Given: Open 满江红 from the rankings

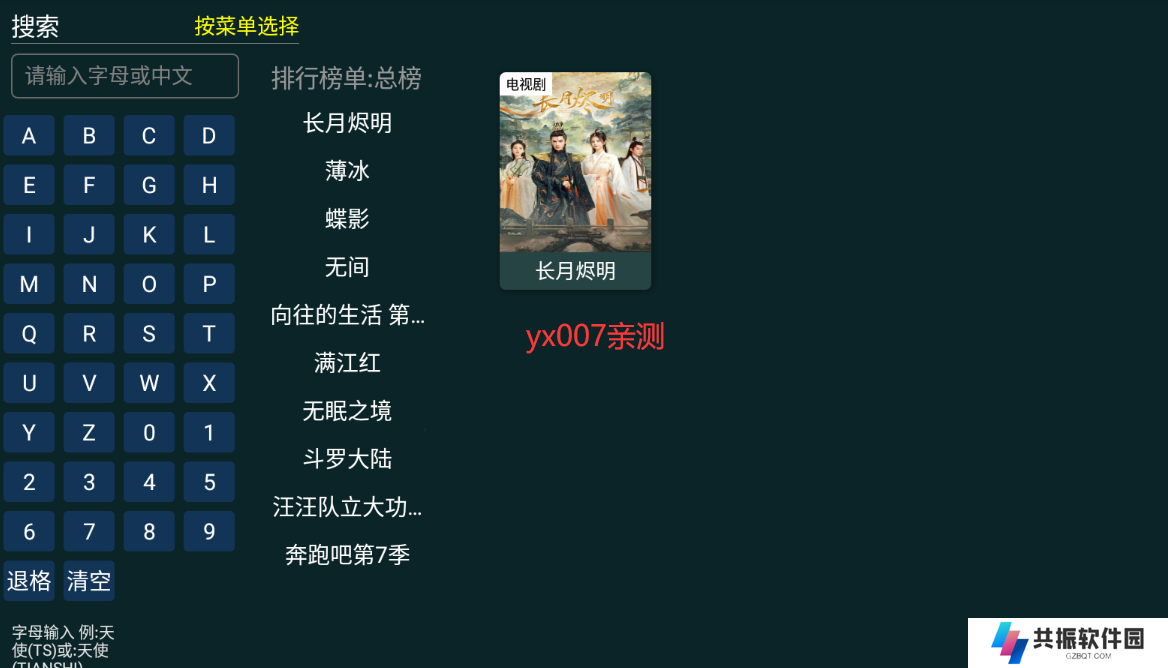Looking at the screenshot, I should click(347, 363).
